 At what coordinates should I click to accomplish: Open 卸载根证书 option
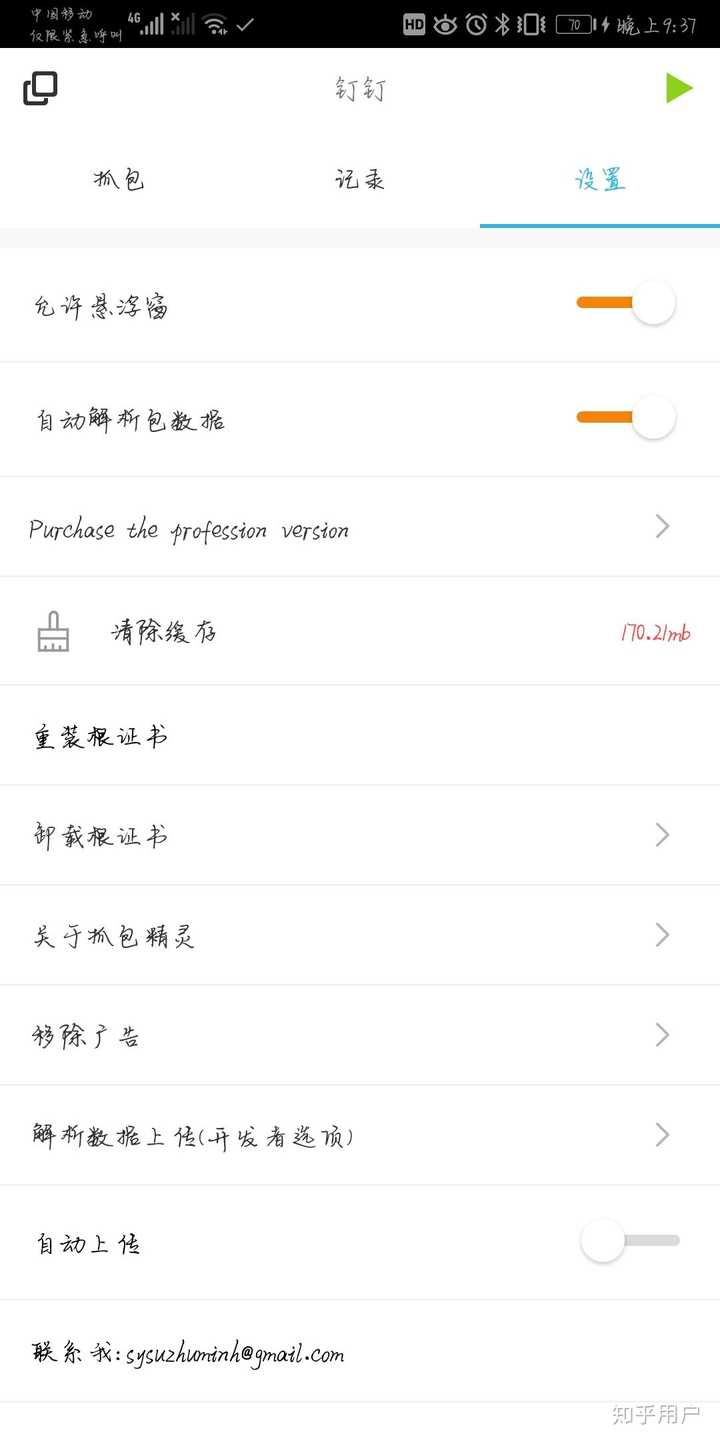point(360,835)
